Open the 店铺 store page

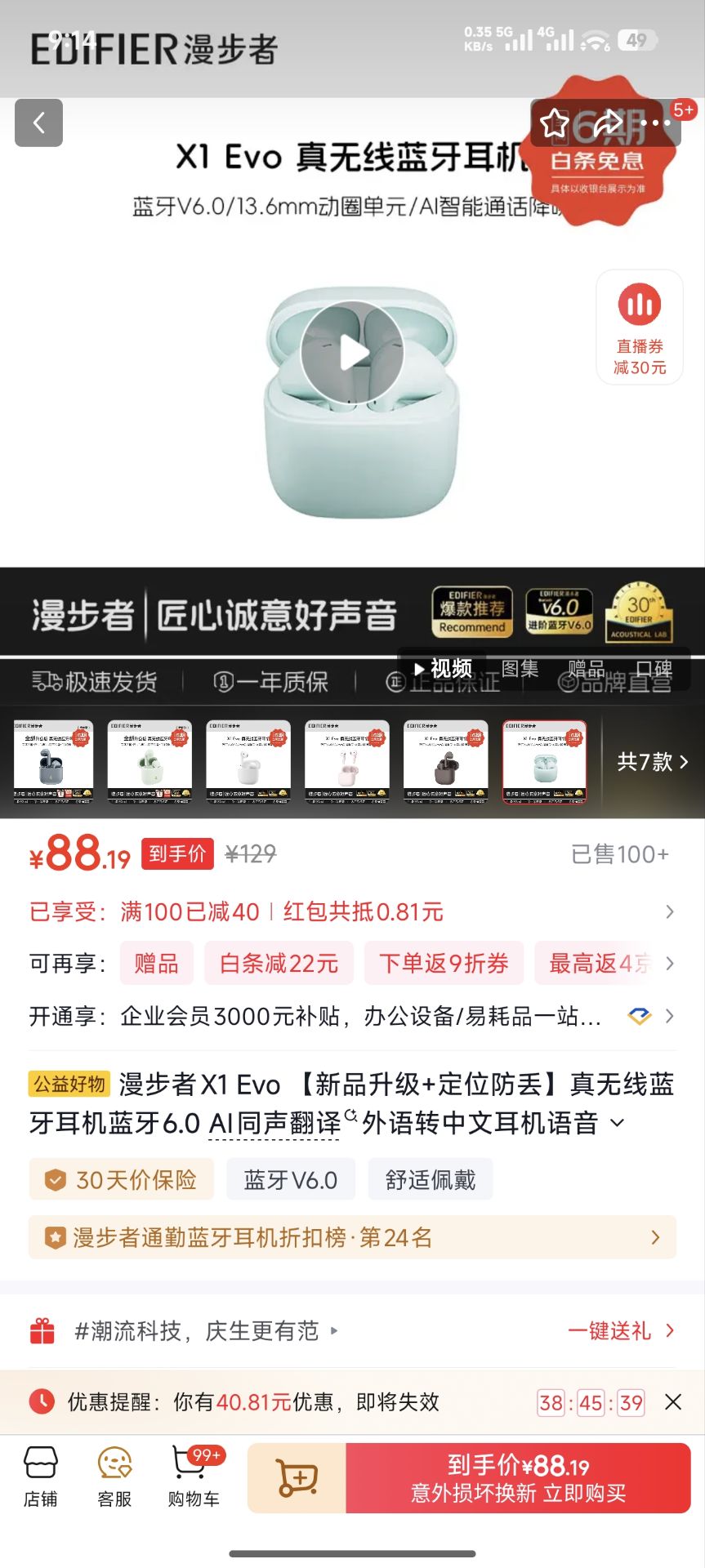click(40, 1477)
